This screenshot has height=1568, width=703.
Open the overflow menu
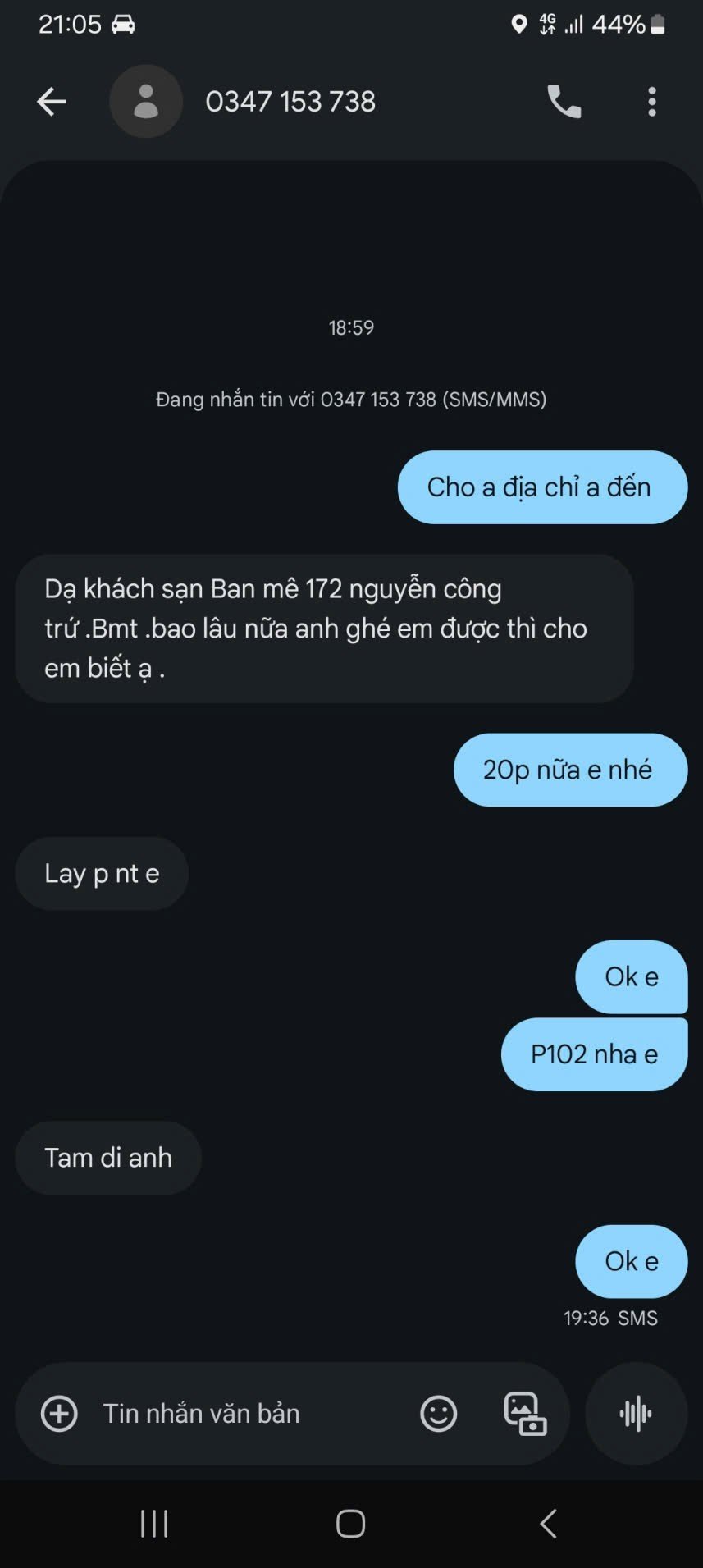click(x=651, y=102)
